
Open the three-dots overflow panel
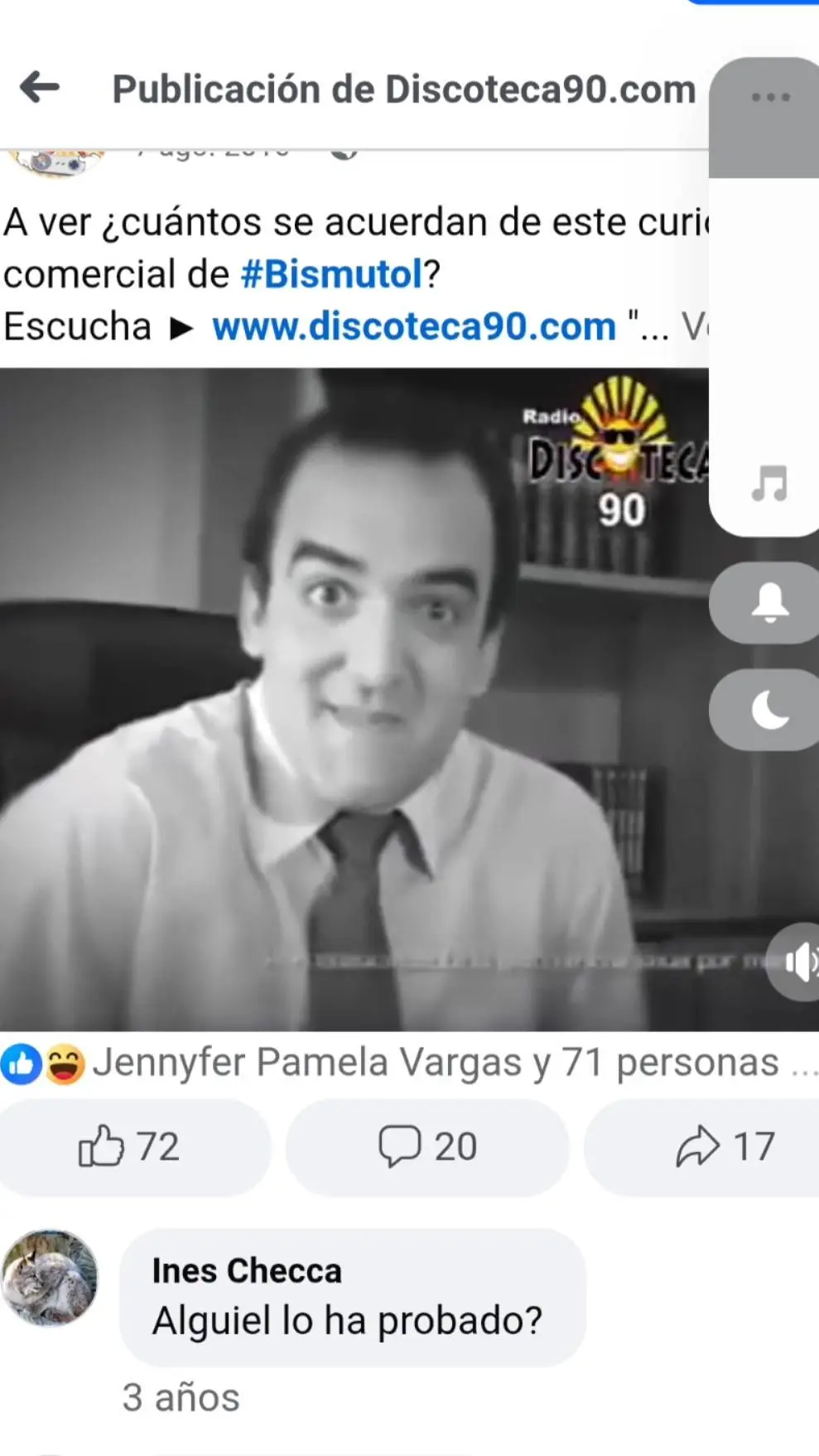point(770,97)
